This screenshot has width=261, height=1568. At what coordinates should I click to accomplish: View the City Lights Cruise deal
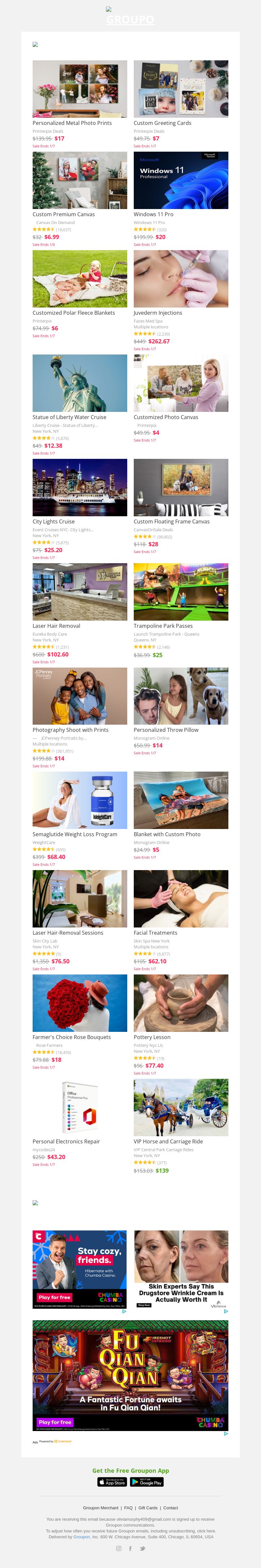(80, 488)
